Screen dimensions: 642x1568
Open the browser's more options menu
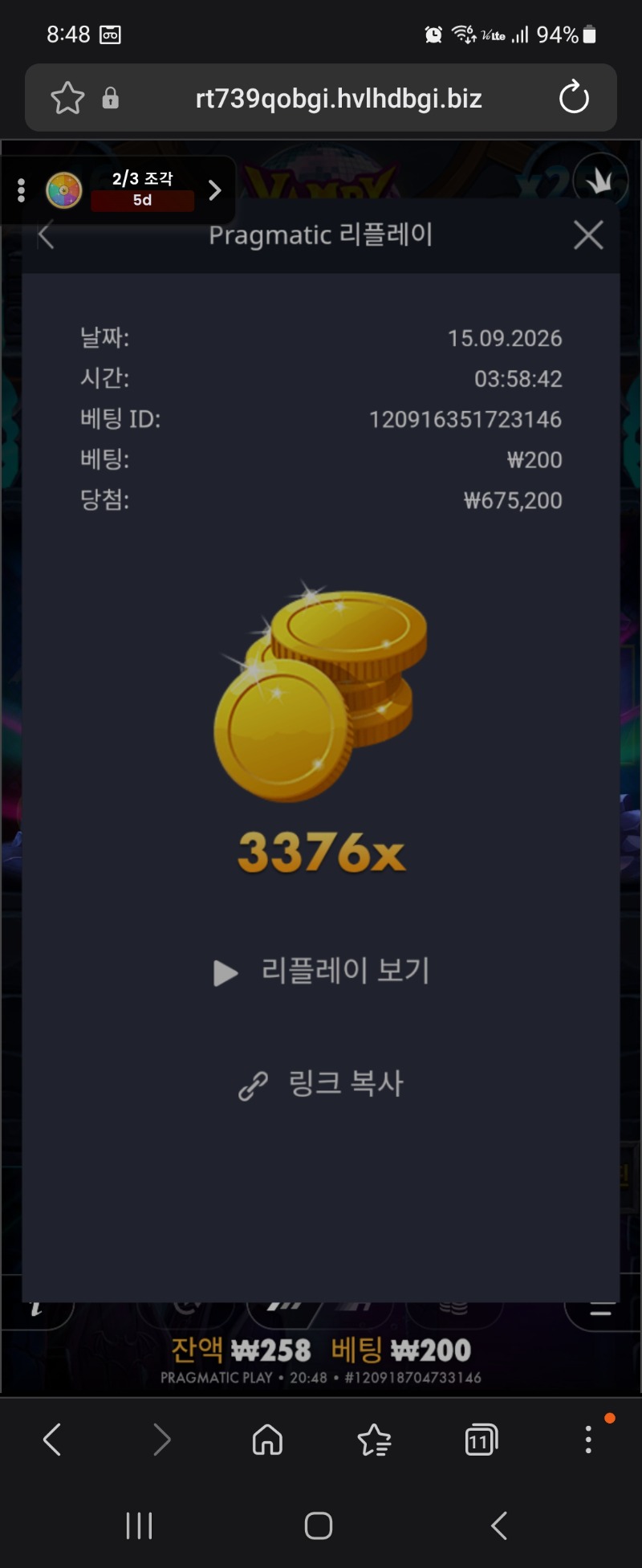(588, 1440)
